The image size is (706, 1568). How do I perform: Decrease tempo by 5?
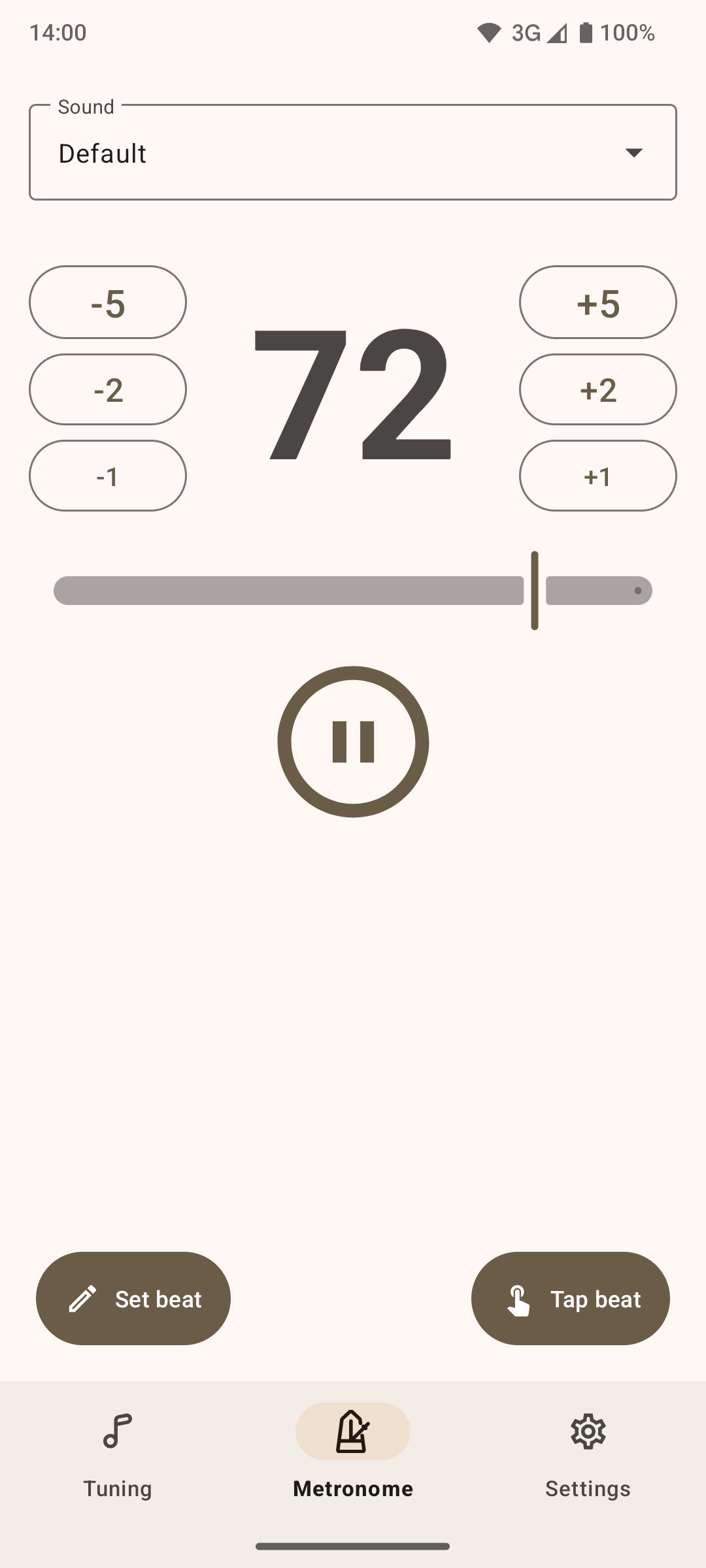point(108,302)
